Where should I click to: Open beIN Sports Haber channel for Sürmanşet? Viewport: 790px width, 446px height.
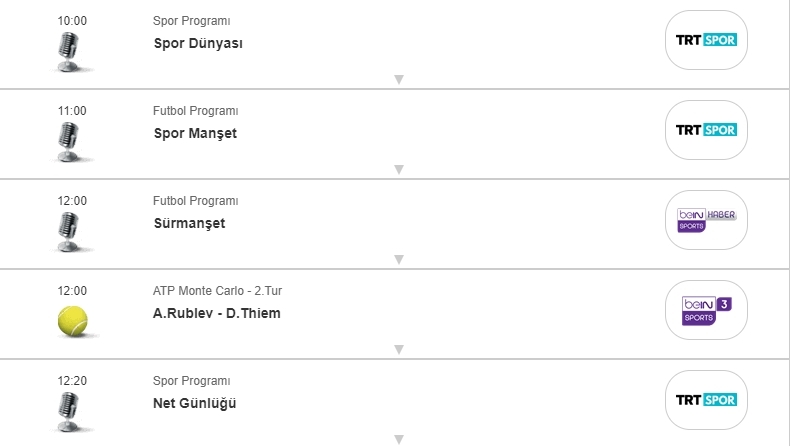706,220
